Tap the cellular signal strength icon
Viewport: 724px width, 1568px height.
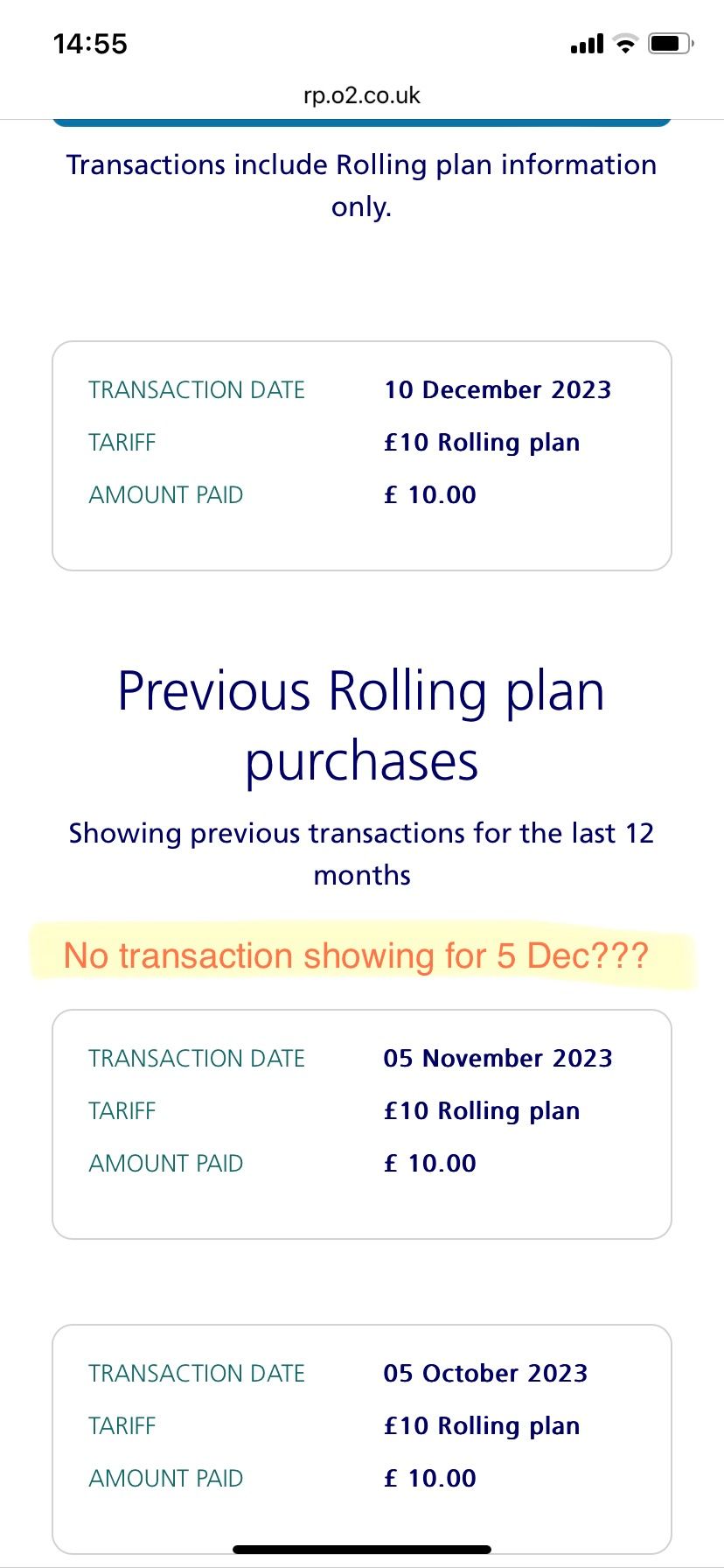(585, 43)
